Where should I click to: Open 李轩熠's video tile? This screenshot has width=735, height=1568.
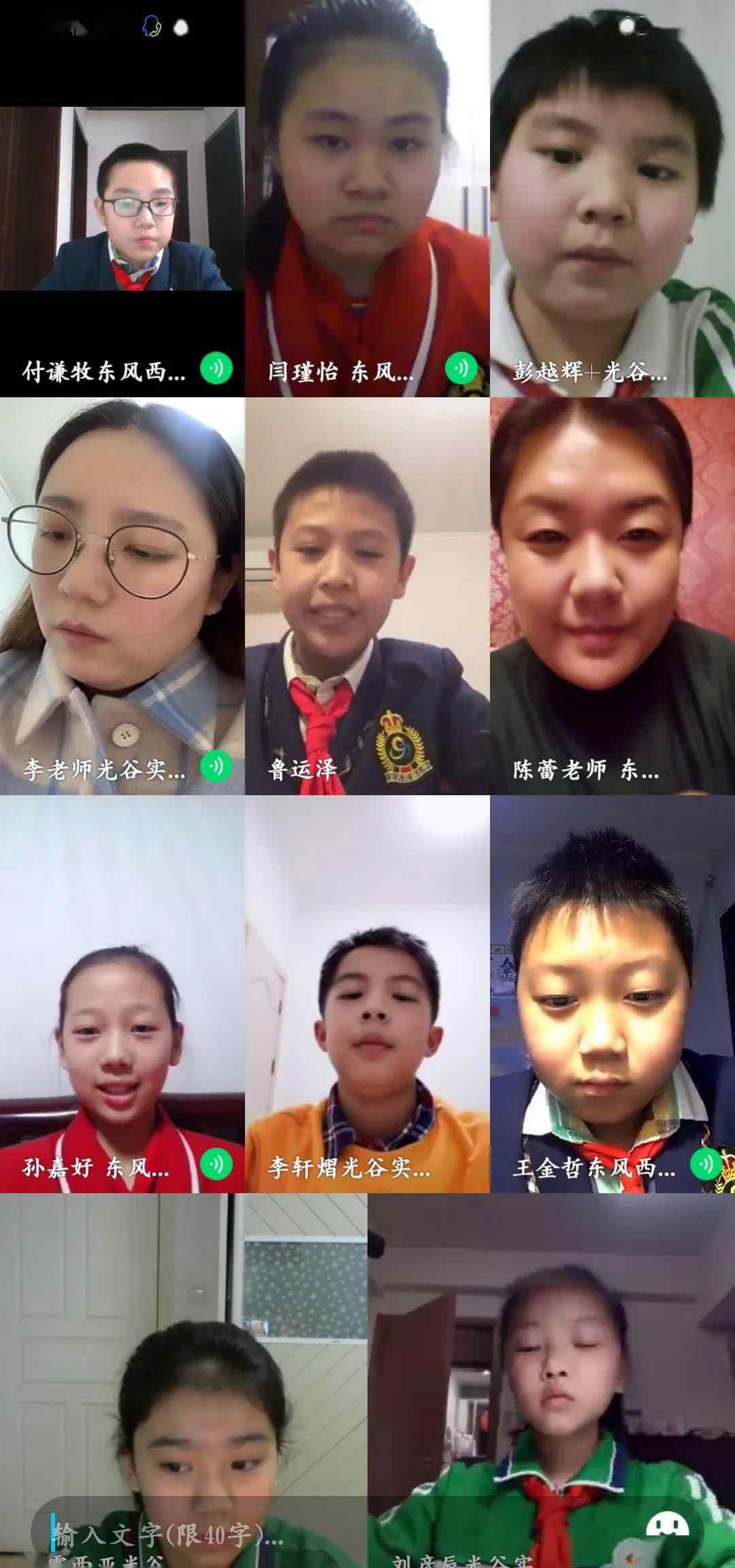click(367, 995)
